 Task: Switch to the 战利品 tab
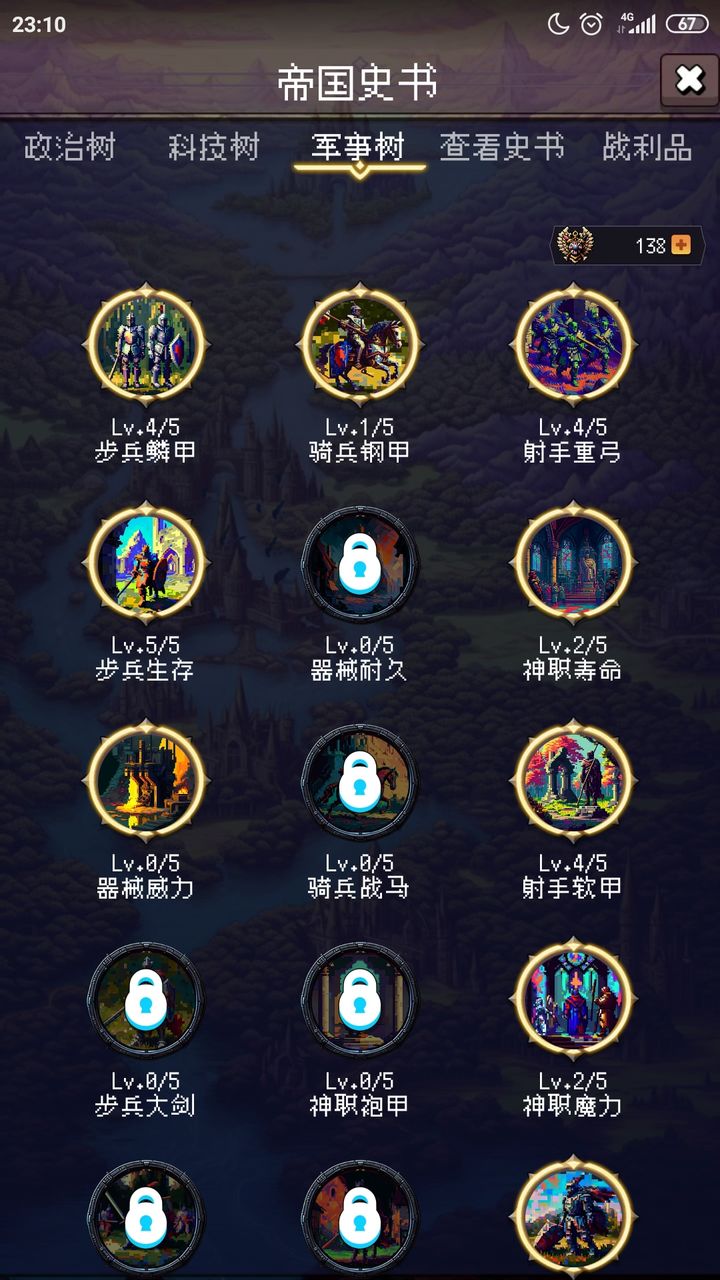(x=647, y=148)
